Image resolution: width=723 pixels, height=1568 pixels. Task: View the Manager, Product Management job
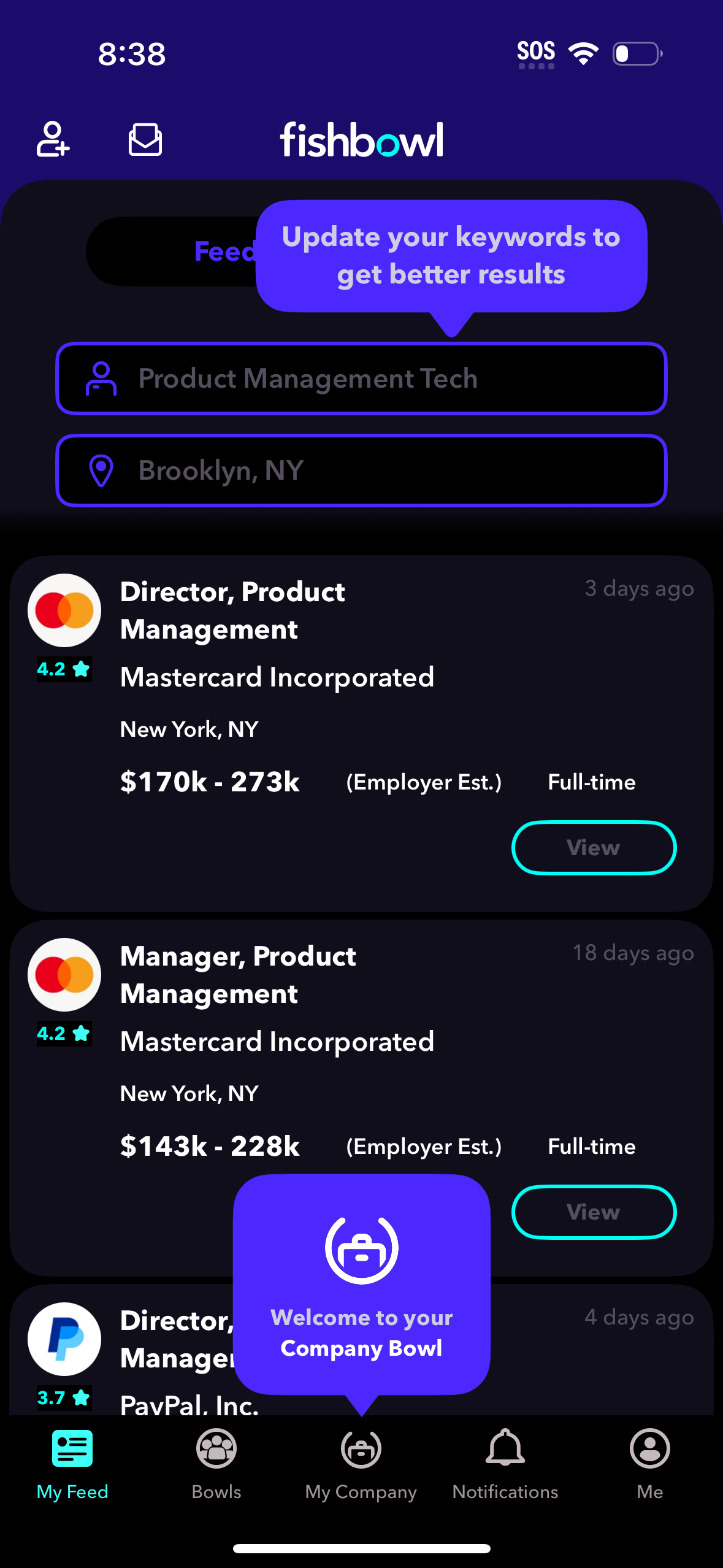(x=592, y=1212)
